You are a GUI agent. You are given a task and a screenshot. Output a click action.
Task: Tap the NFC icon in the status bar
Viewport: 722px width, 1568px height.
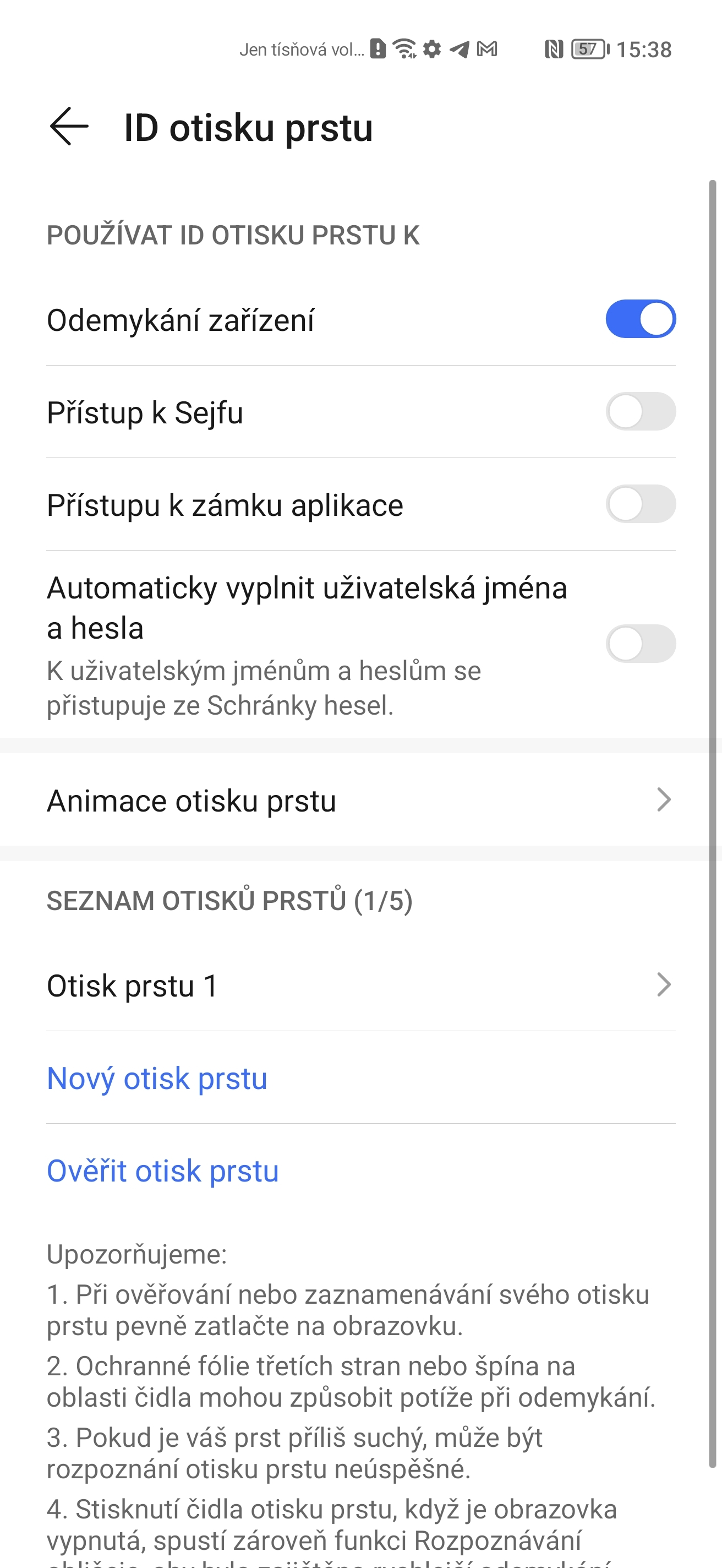pyautogui.click(x=554, y=50)
